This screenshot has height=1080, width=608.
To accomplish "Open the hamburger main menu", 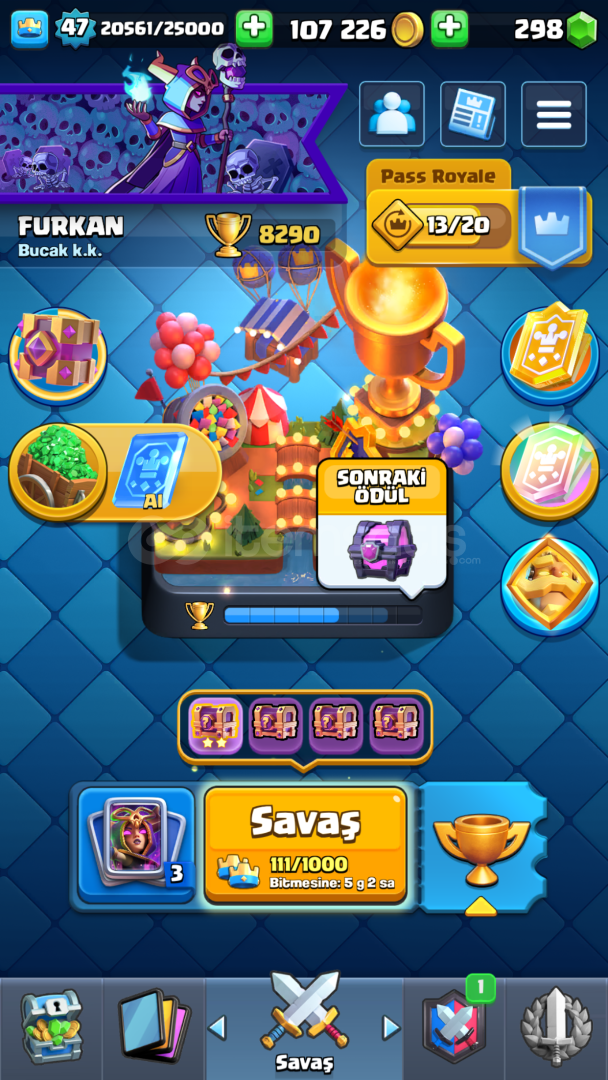I will [553, 114].
